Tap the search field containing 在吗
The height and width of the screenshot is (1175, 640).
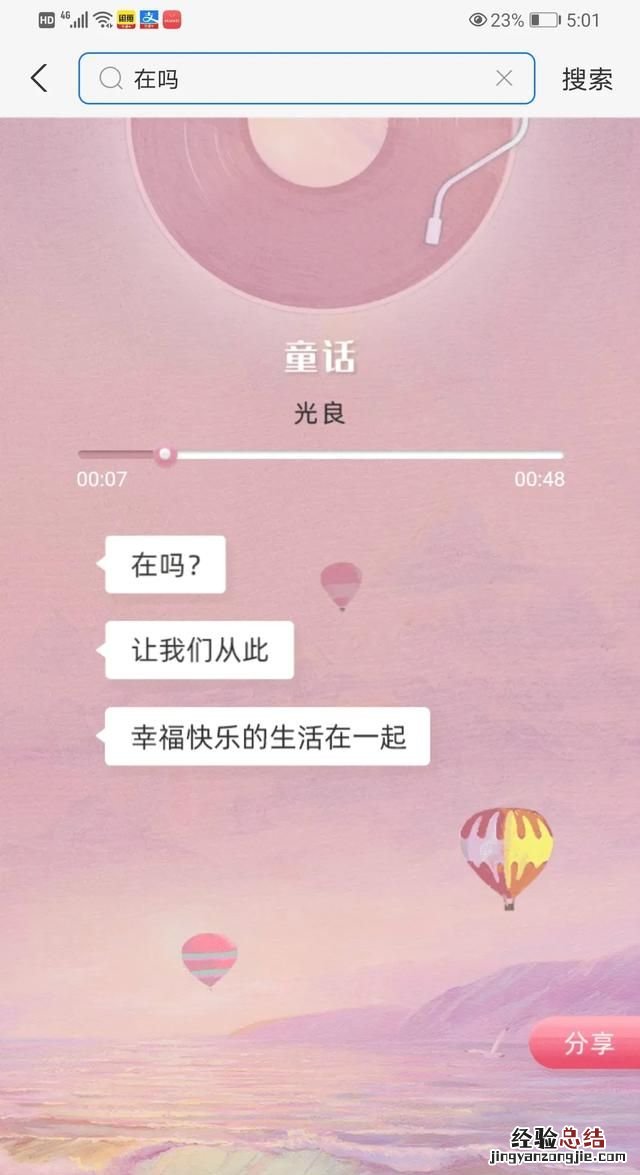click(300, 79)
